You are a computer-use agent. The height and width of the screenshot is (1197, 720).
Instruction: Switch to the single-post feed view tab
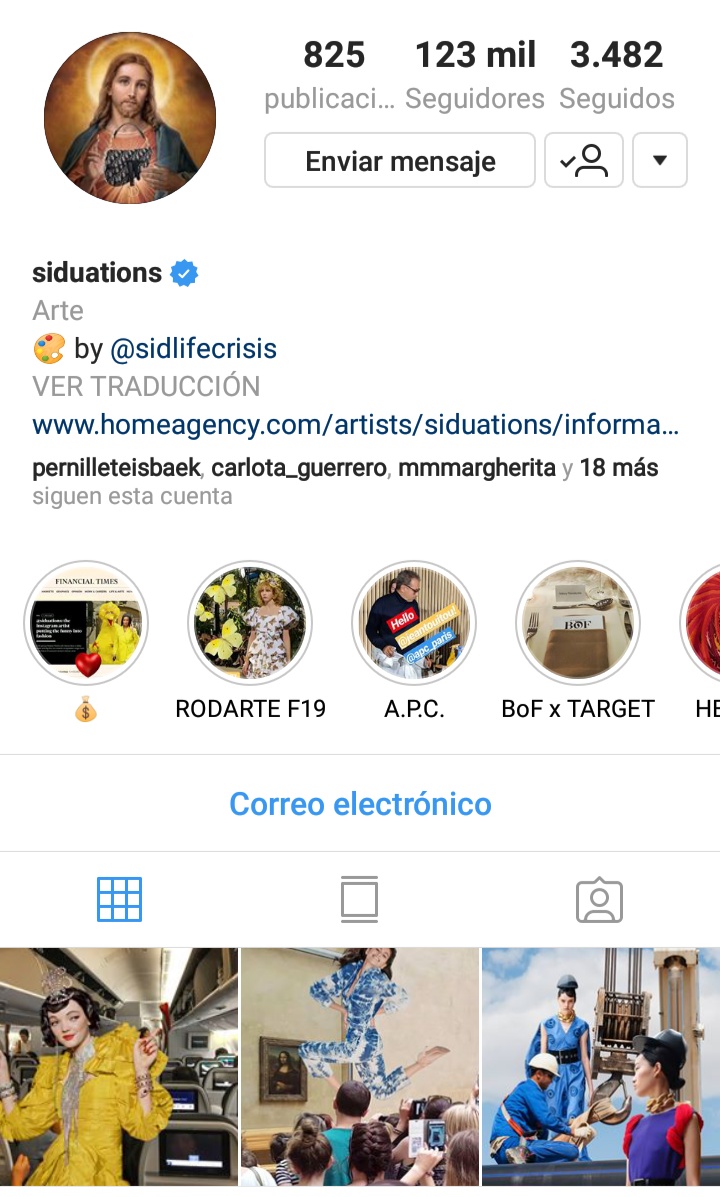coord(360,899)
